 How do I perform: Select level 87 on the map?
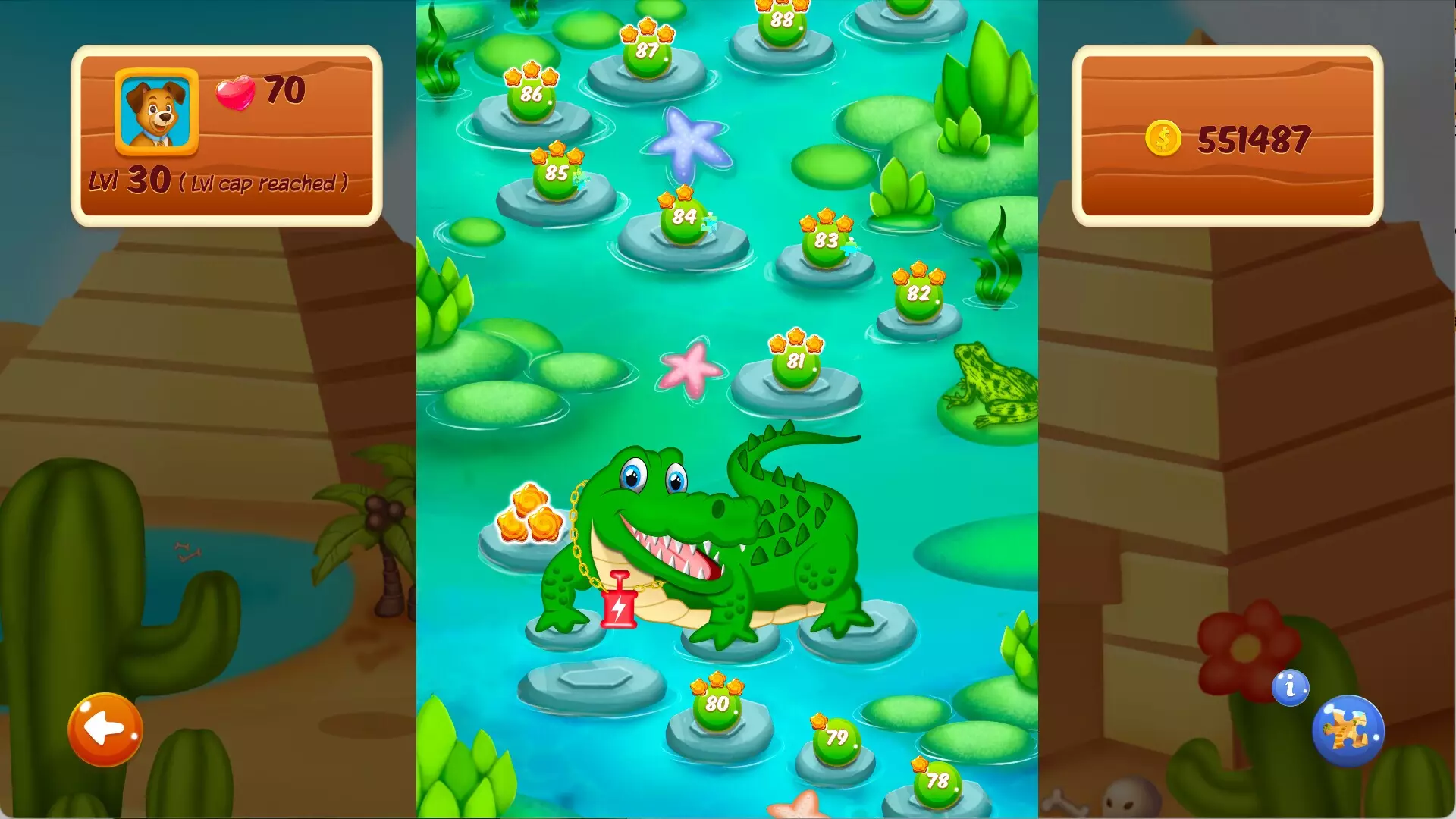647,52
